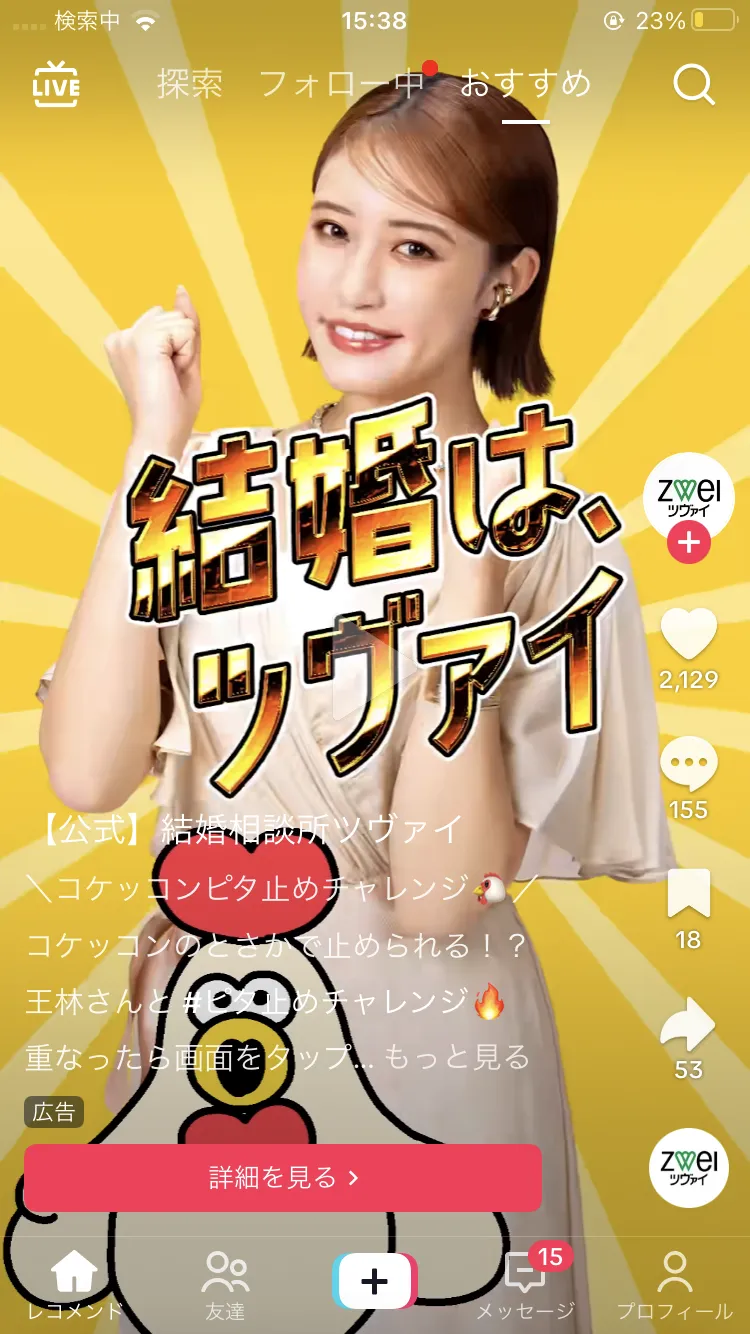The width and height of the screenshot is (750, 1334).
Task: Open the search magnifier
Action: [693, 85]
